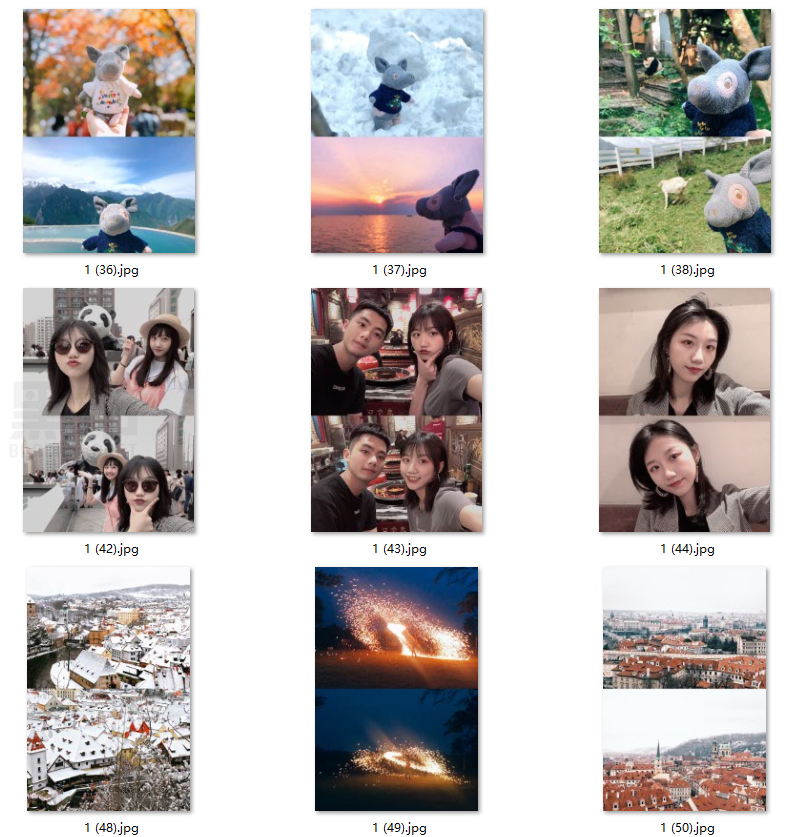Image resolution: width=792 pixels, height=837 pixels.
Task: Open the file 1 (36).jpg
Action: (110, 131)
